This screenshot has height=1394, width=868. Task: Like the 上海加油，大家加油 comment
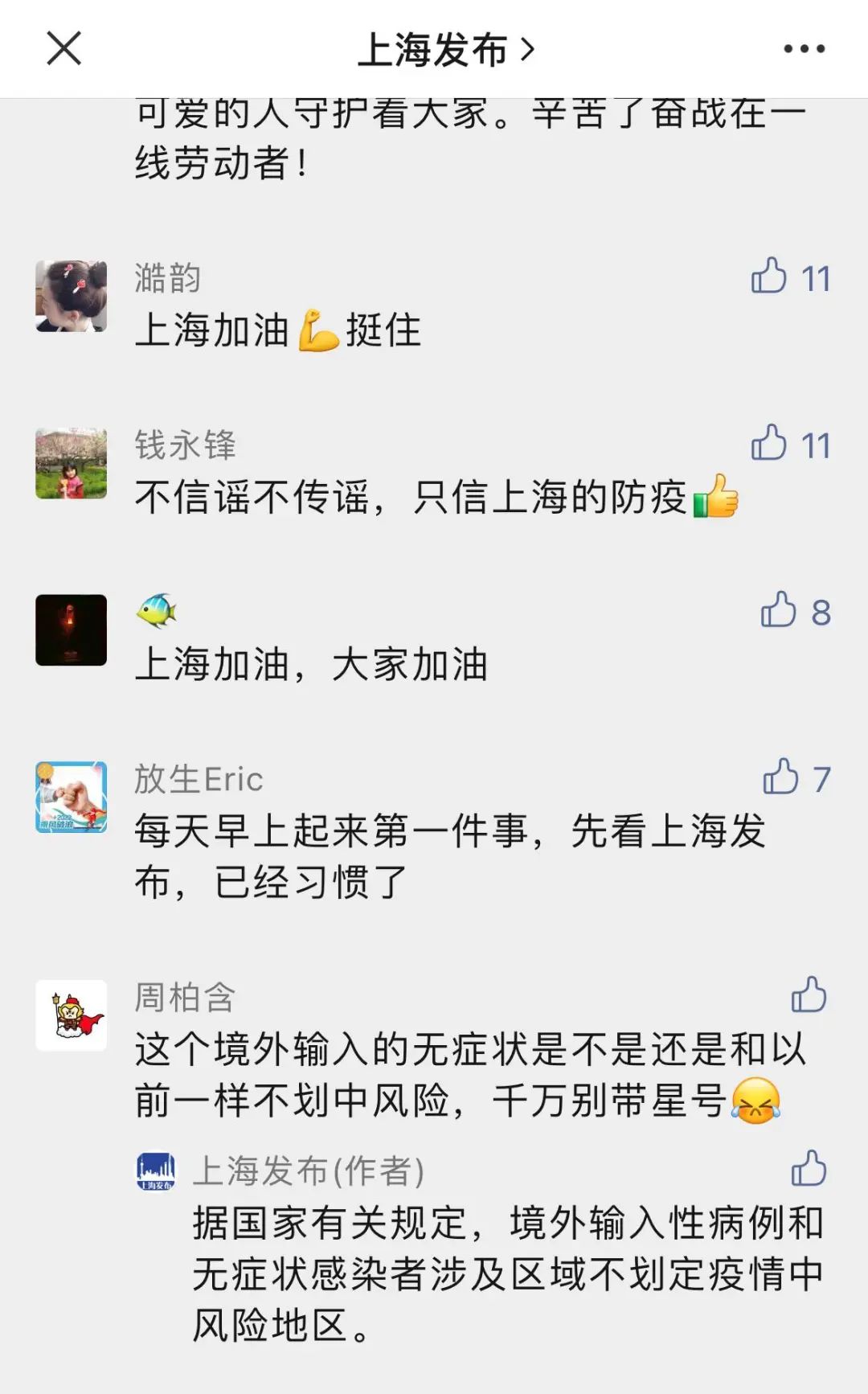tap(778, 610)
